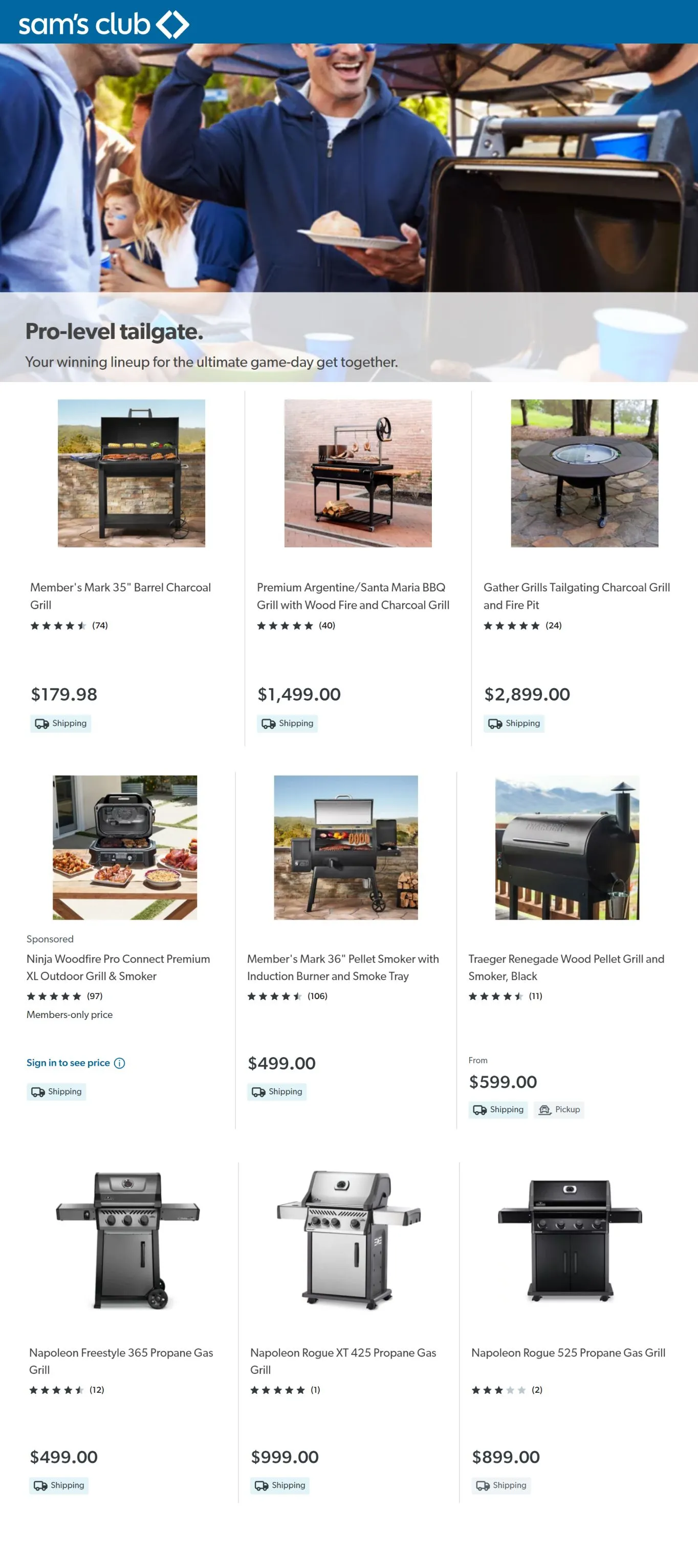Open the Pro-level tailgate banner
Viewport: 698px width, 1568px height.
click(349, 213)
